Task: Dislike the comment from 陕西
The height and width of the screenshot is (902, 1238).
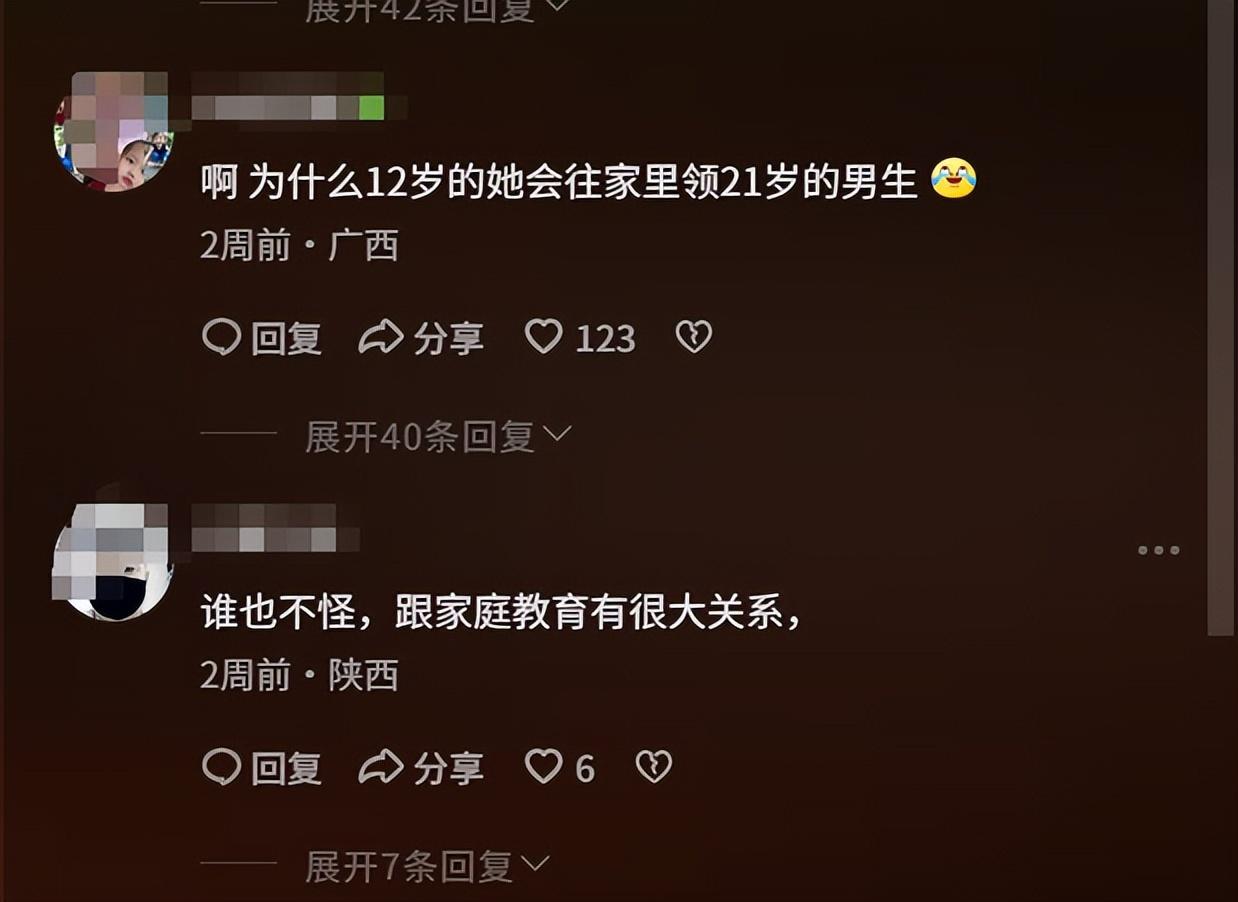Action: click(x=653, y=767)
